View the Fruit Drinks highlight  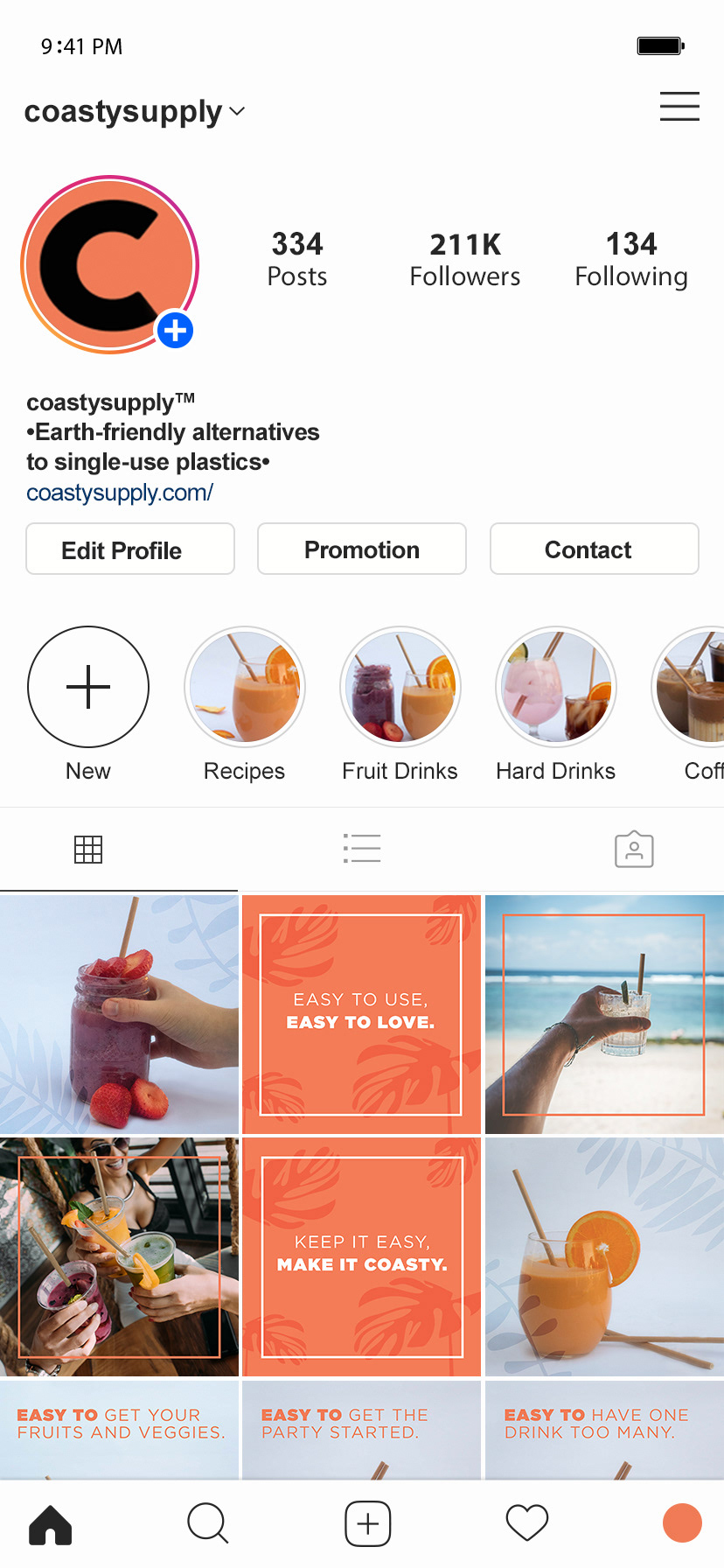[400, 687]
